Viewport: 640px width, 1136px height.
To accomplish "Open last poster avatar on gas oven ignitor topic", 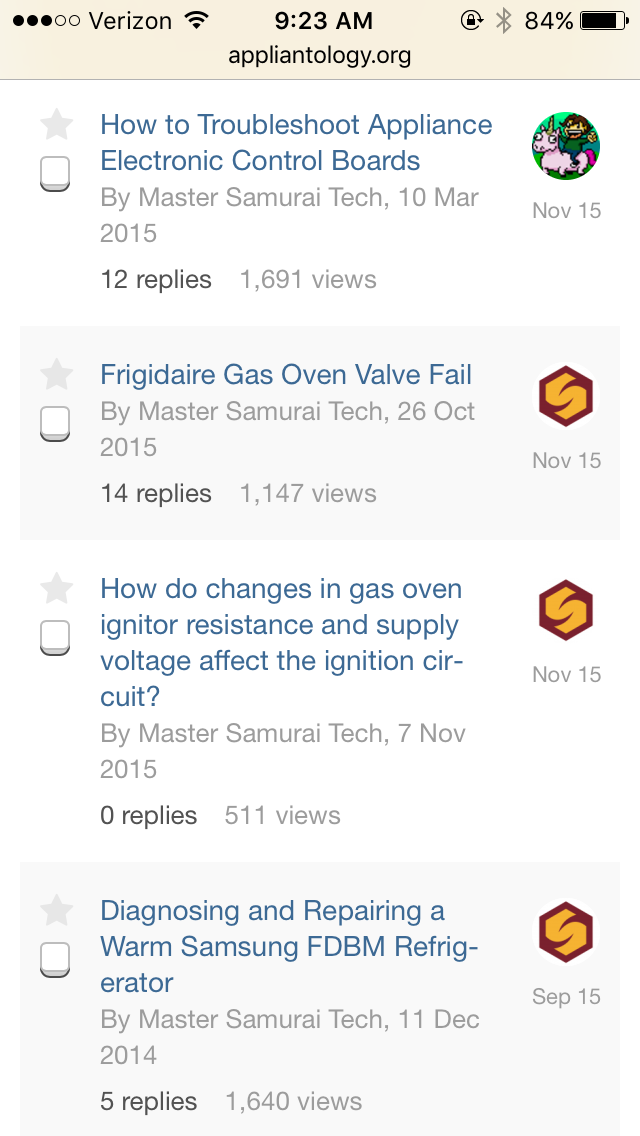I will pos(566,610).
